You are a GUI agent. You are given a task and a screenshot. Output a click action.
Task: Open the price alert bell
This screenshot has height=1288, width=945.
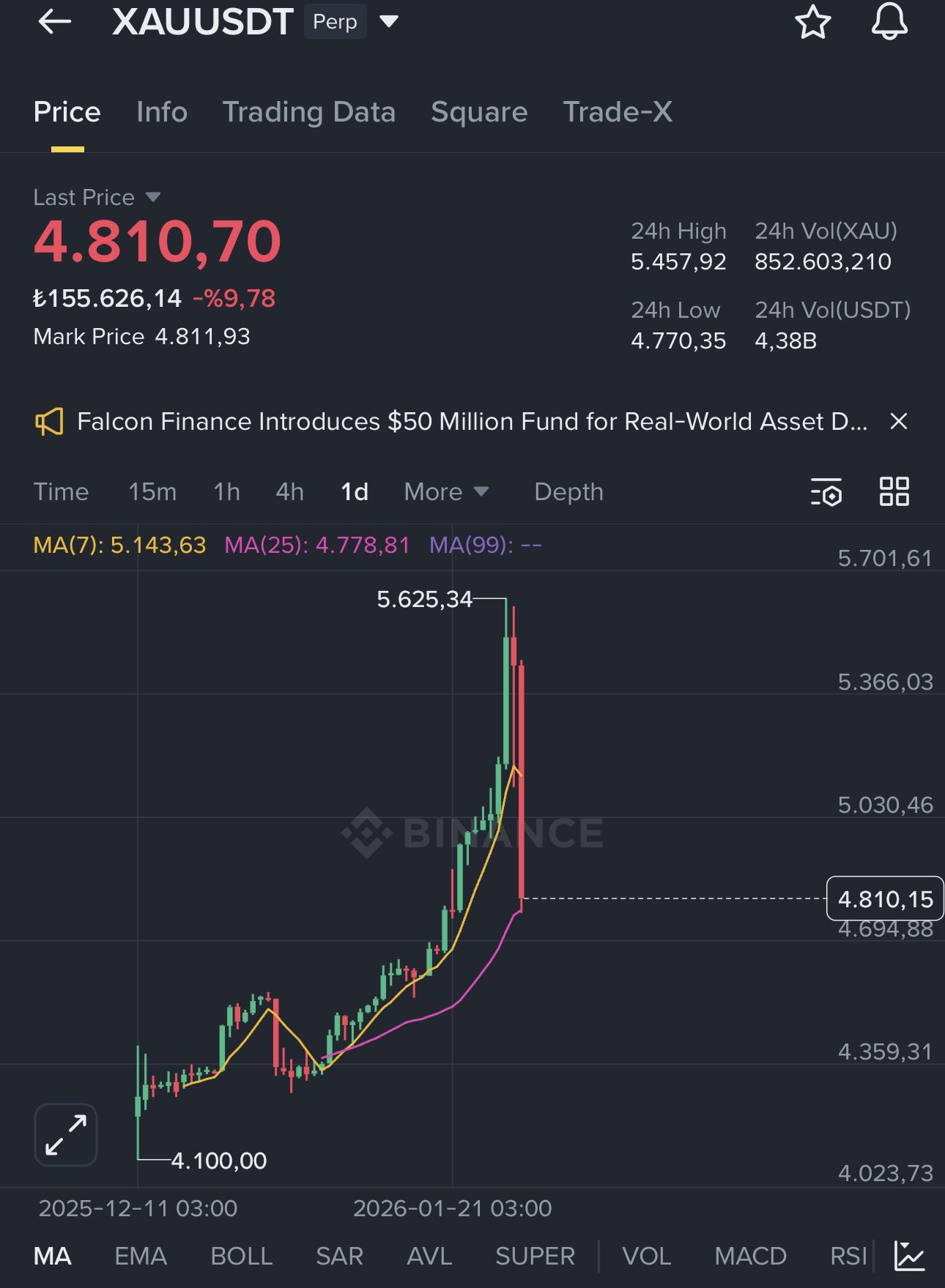[889, 22]
